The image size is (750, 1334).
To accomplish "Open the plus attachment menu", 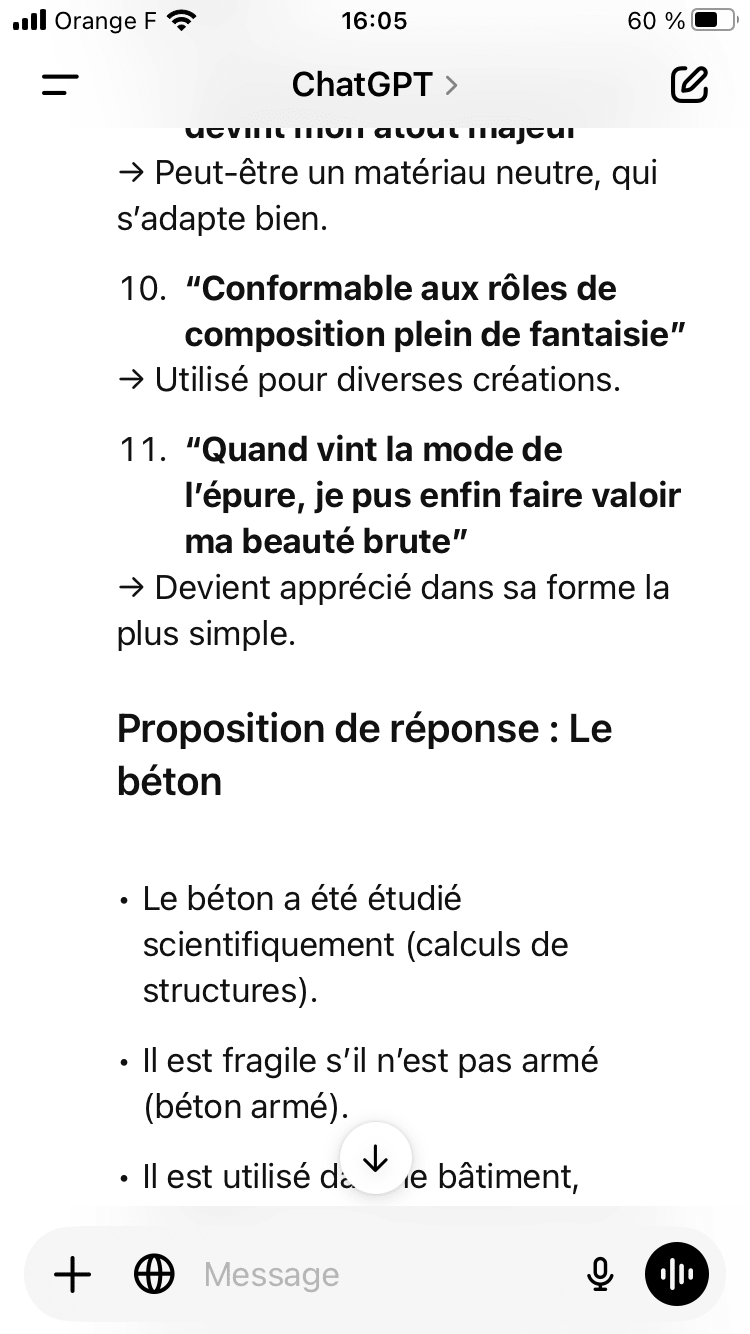I will [x=72, y=1275].
